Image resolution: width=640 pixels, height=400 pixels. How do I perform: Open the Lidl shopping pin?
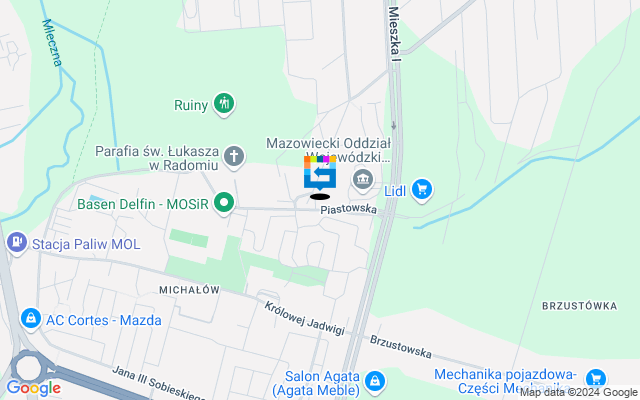(421, 187)
